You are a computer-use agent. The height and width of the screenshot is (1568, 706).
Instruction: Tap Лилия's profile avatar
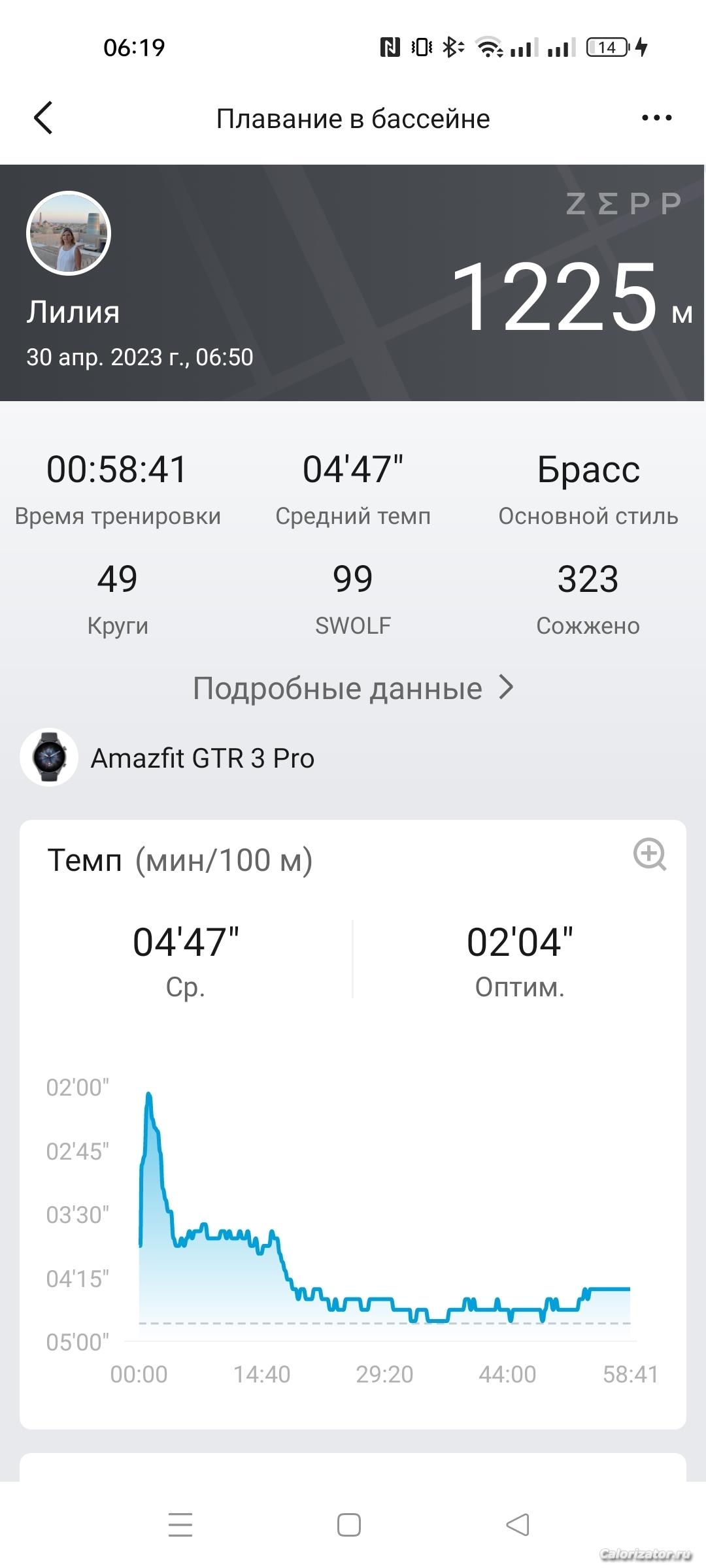click(69, 233)
